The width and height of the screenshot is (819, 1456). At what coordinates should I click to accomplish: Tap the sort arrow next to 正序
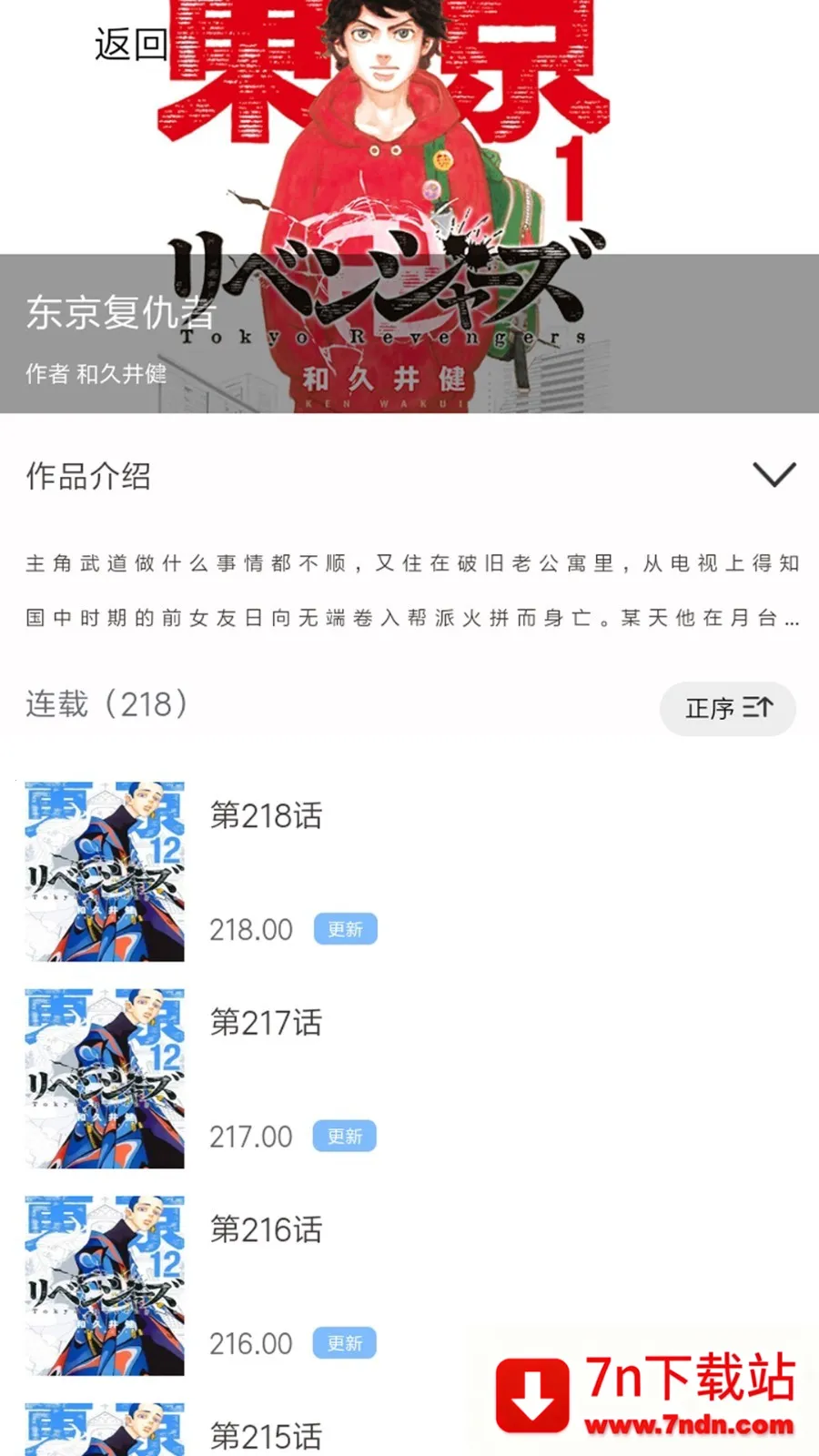point(755,709)
